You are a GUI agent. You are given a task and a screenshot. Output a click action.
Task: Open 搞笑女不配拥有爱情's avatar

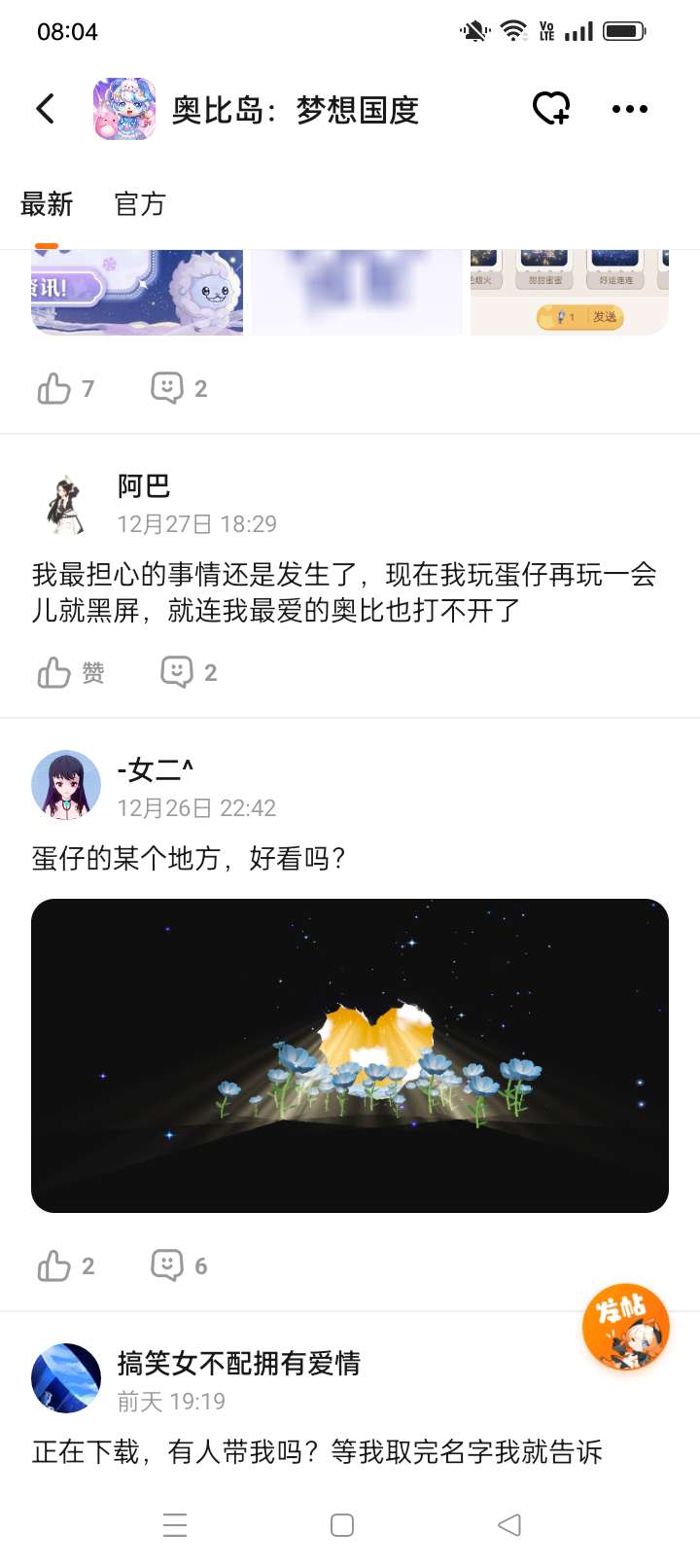point(66,1378)
